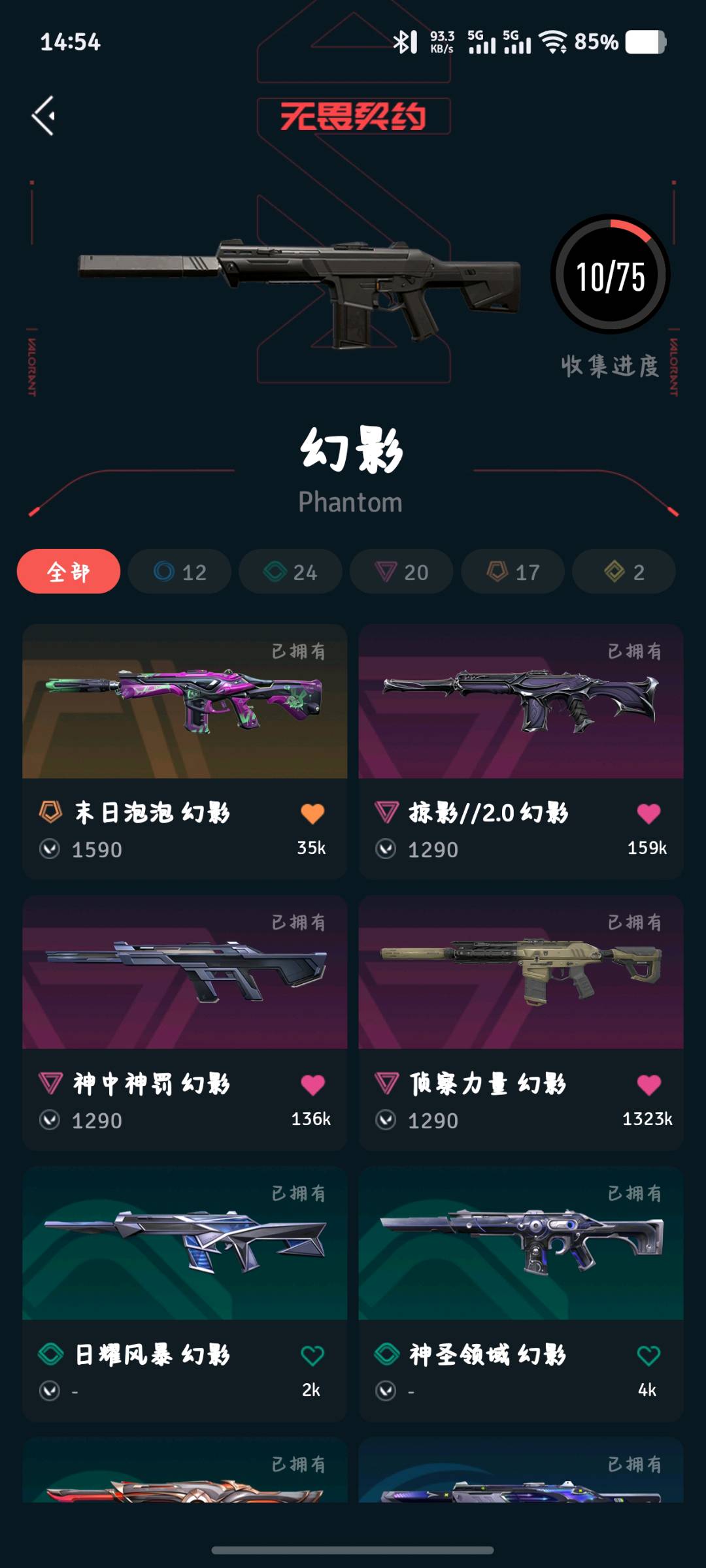Select the 全部 filter chip
The image size is (706, 1568).
click(x=69, y=572)
